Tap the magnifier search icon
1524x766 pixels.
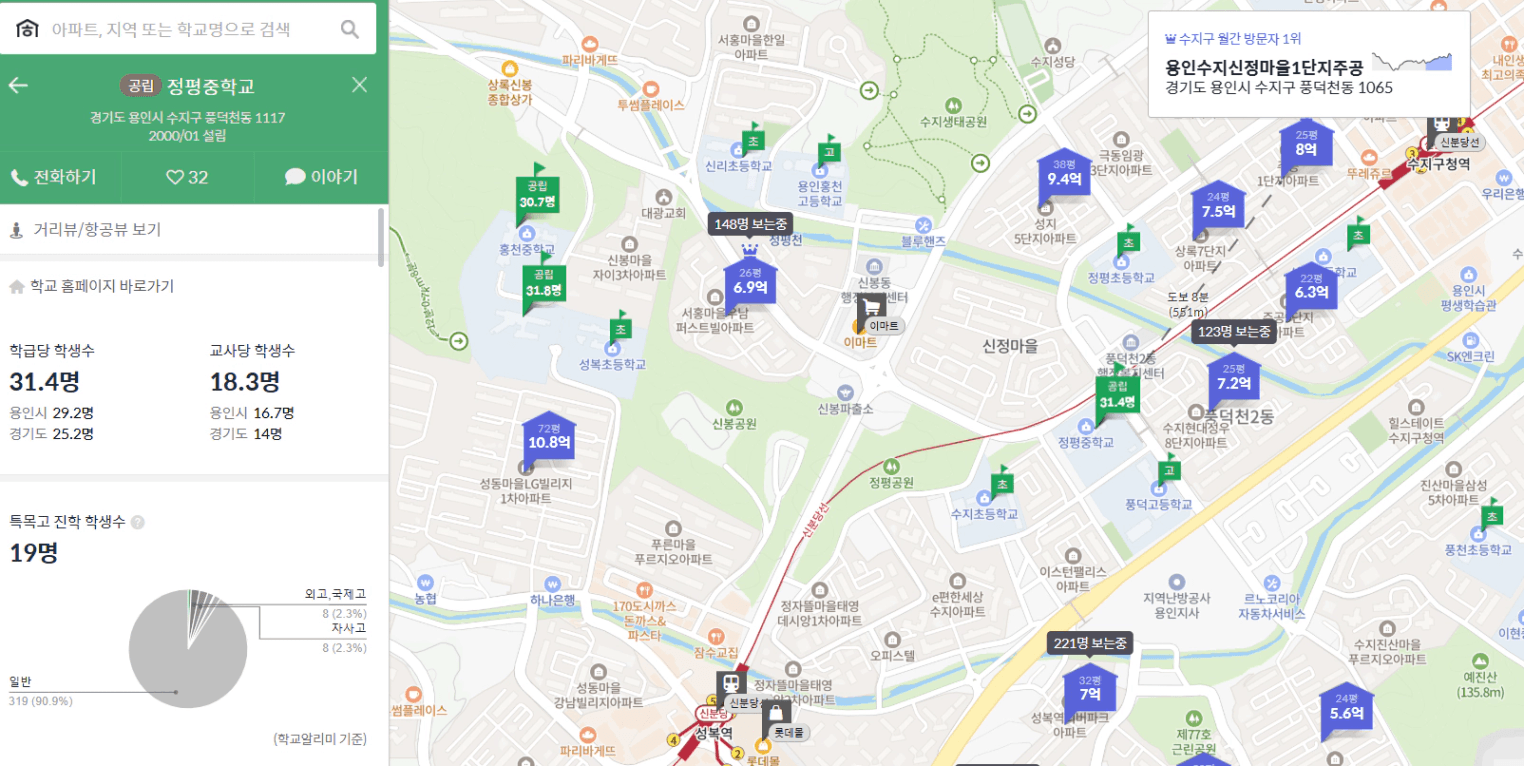349,29
